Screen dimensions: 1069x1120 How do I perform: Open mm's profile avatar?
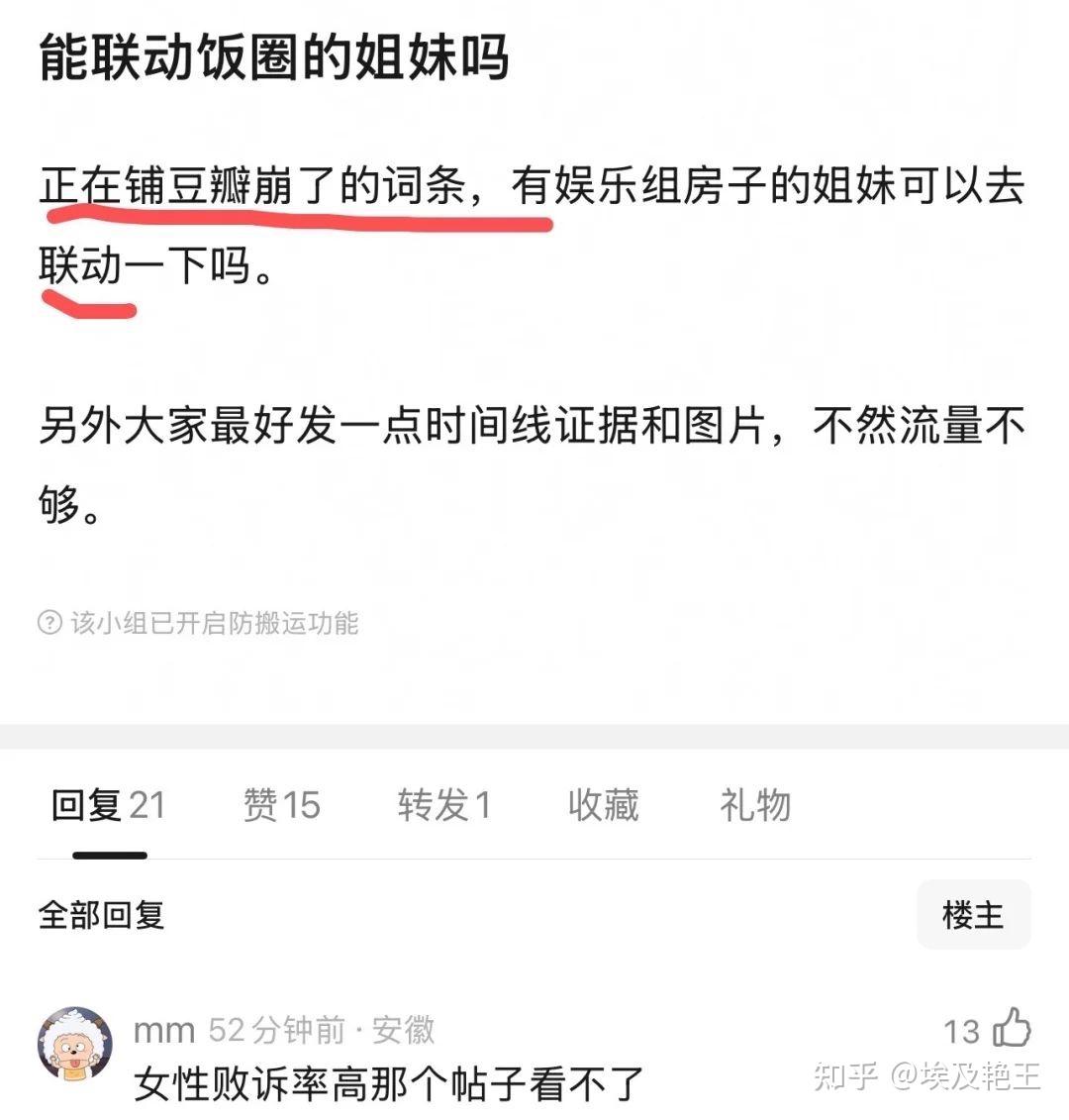click(x=75, y=1048)
